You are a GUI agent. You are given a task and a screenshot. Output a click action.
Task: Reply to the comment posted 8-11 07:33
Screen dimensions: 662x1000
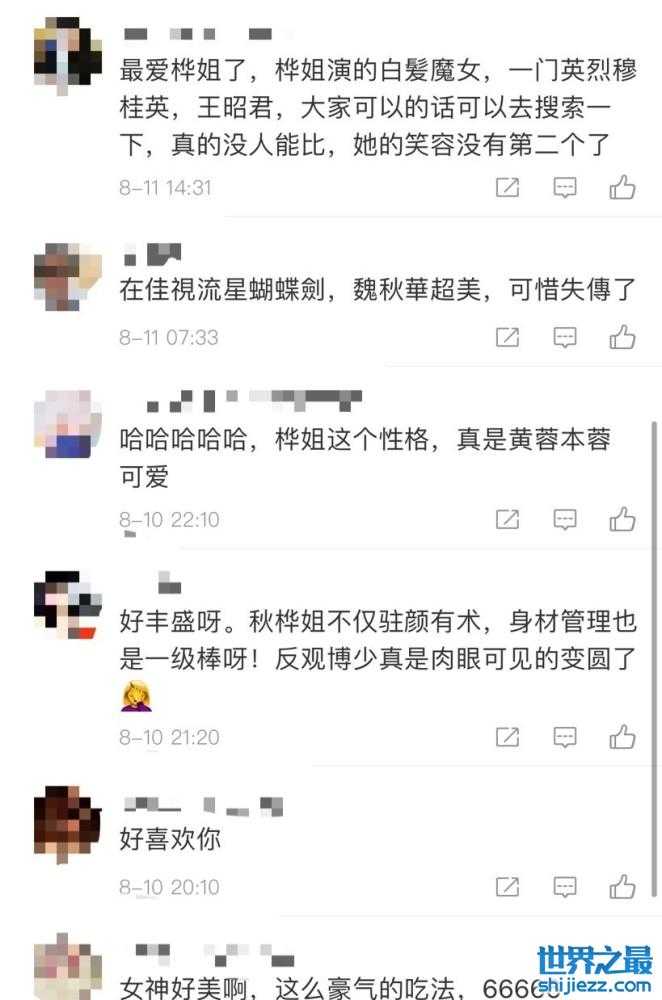pos(565,337)
